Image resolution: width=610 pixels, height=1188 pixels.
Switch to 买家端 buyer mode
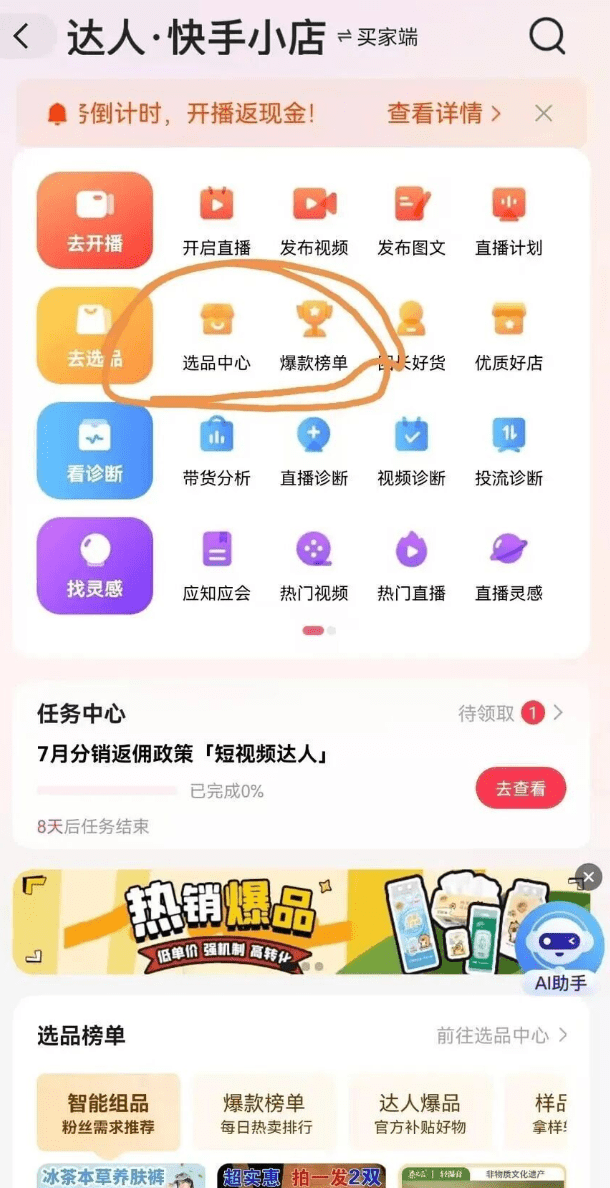(x=378, y=38)
